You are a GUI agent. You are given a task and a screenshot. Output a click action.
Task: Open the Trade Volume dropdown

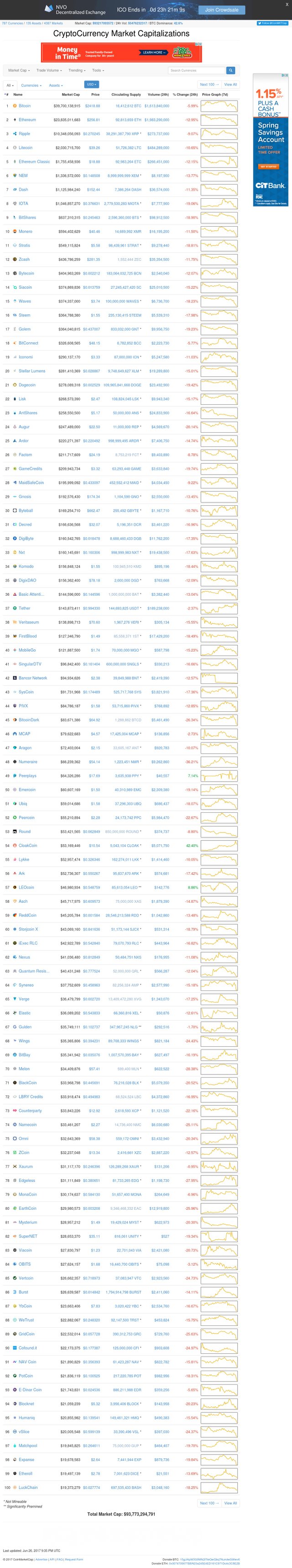pyautogui.click(x=49, y=70)
